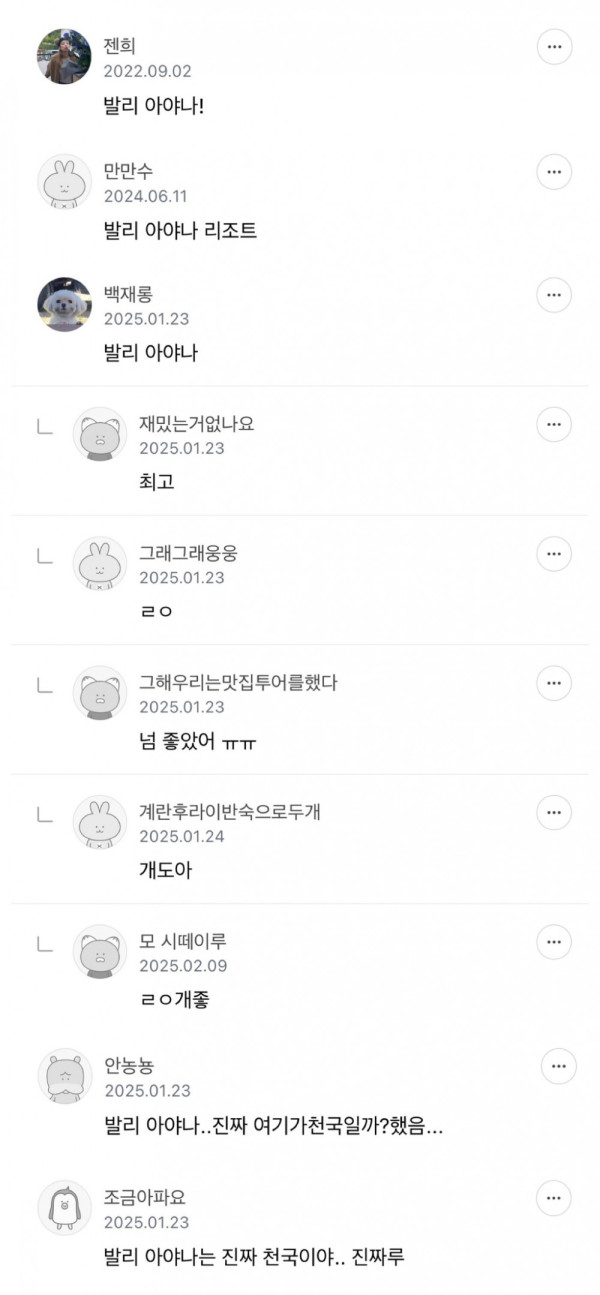This screenshot has height=1295, width=600.
Task: Show the menu for 안농뇽's comment
Action: click(559, 1067)
